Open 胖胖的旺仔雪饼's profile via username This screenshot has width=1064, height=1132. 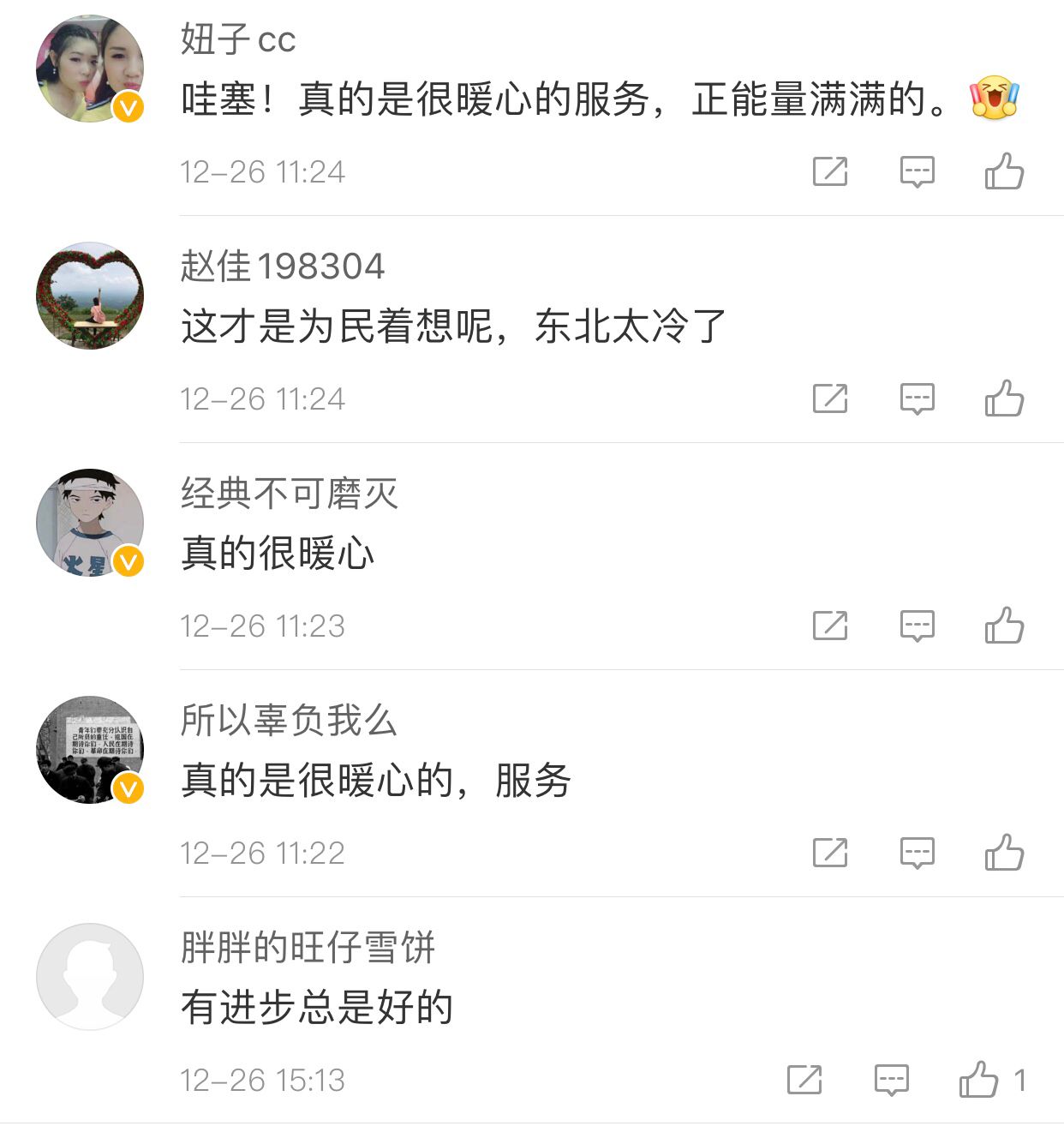[x=308, y=947]
